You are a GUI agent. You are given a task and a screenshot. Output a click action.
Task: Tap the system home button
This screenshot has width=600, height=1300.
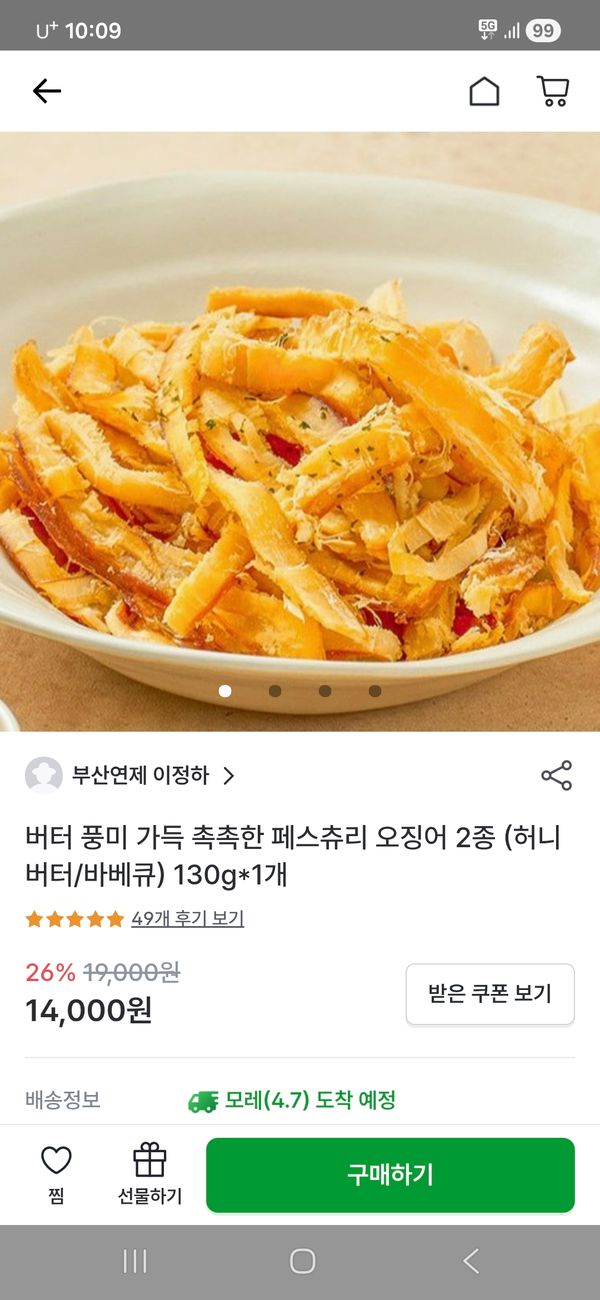pyautogui.click(x=302, y=1261)
